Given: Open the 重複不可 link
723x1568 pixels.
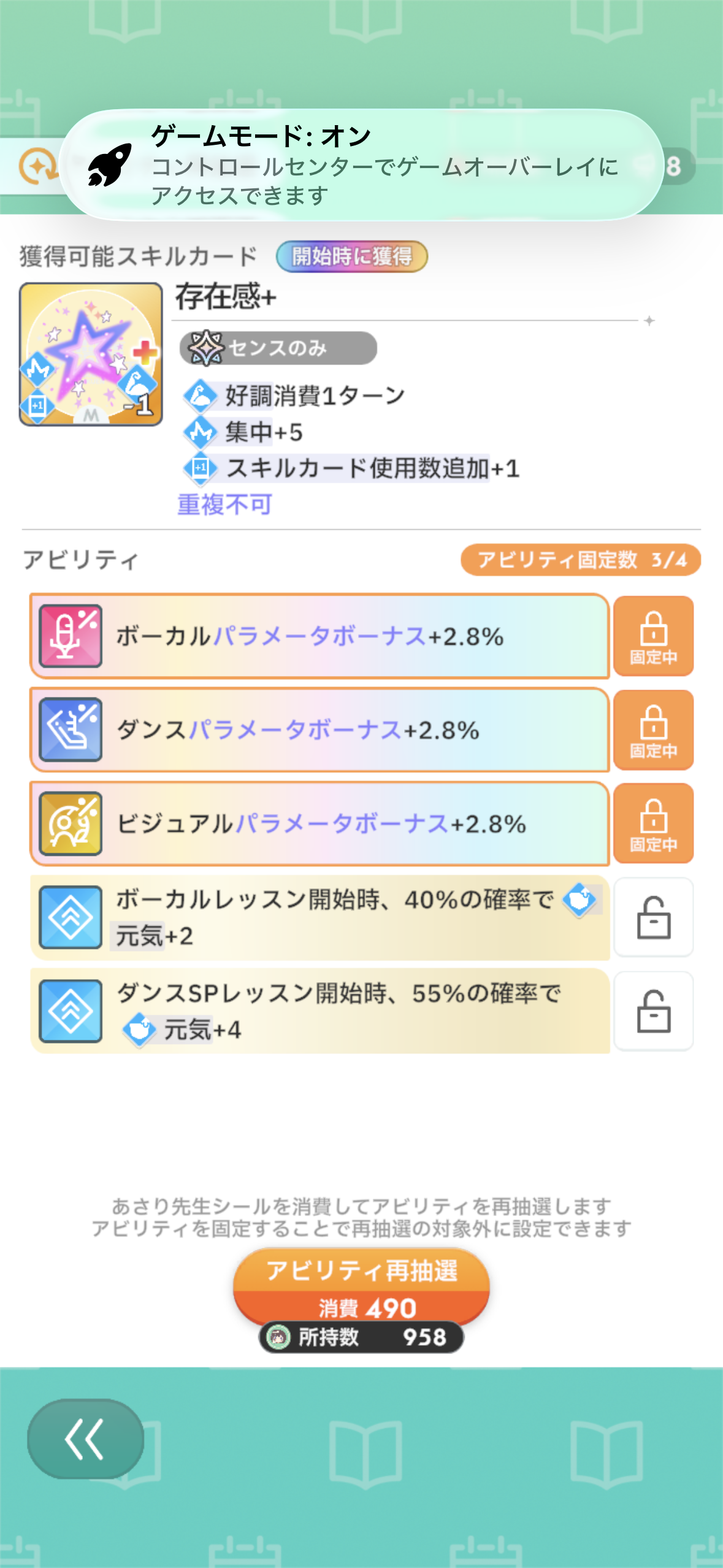Looking at the screenshot, I should [224, 504].
